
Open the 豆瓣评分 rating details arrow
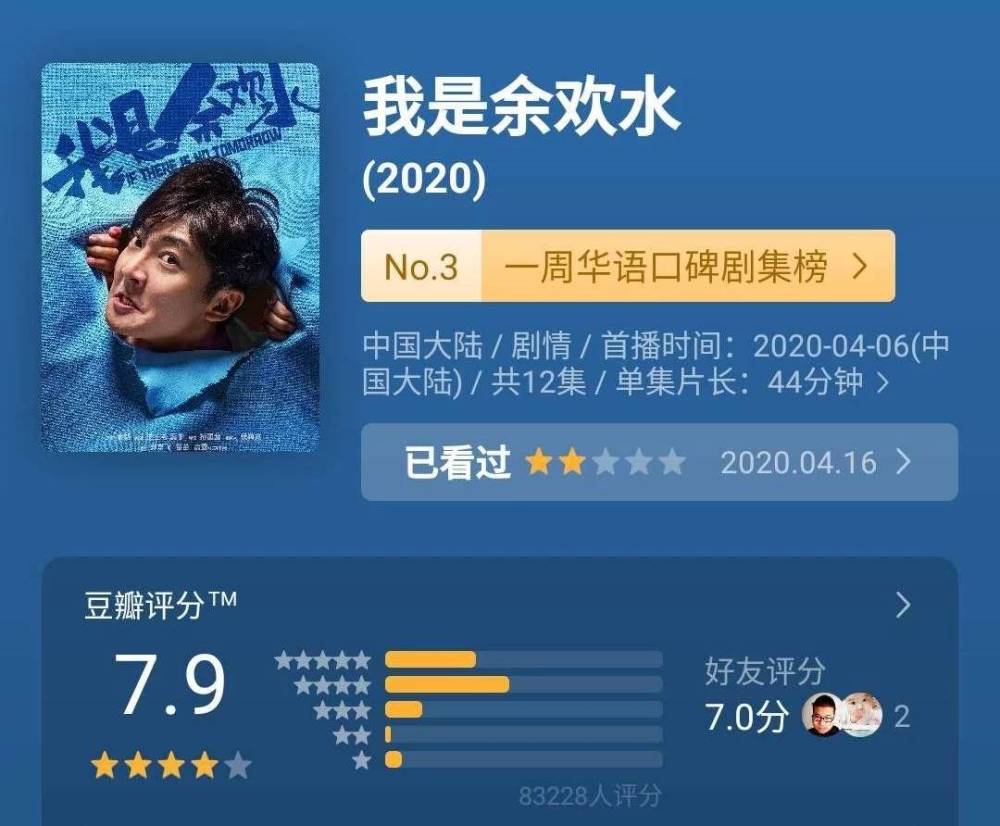[903, 605]
